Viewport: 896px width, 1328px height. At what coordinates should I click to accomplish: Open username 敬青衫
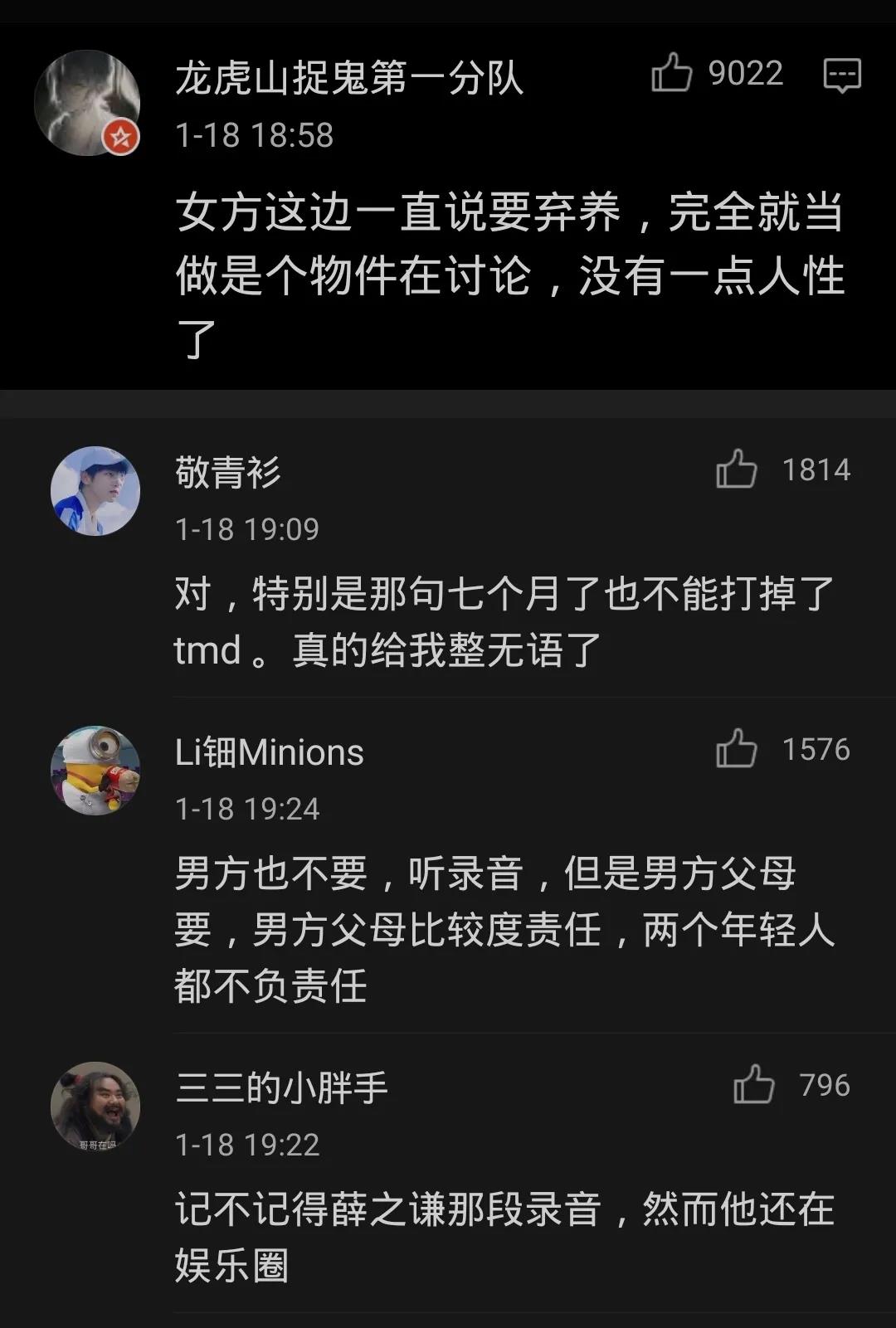tap(228, 472)
